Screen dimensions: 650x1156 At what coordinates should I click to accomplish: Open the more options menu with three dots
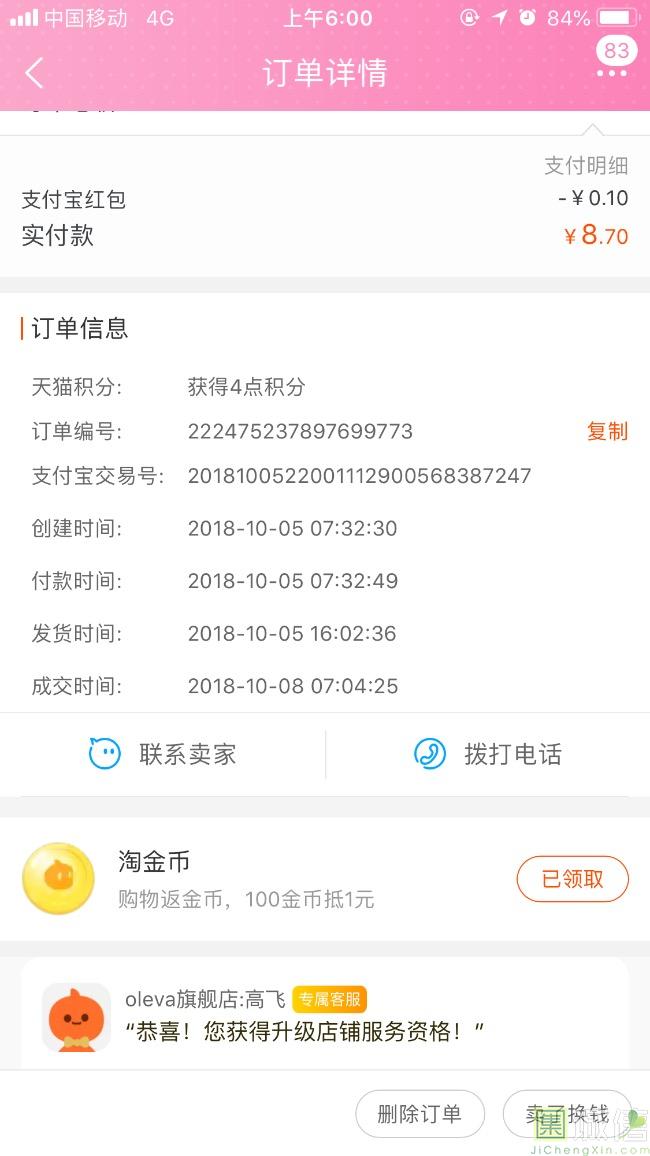click(611, 73)
